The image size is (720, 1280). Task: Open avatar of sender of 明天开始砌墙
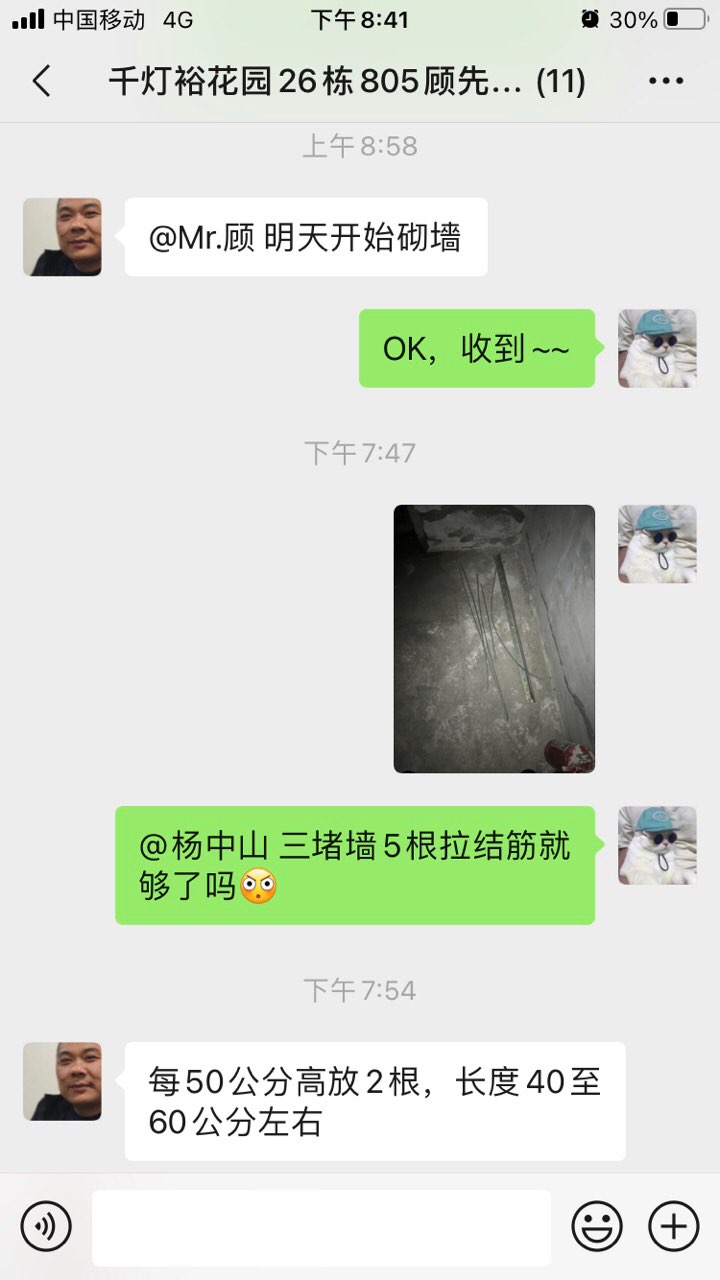(62, 237)
